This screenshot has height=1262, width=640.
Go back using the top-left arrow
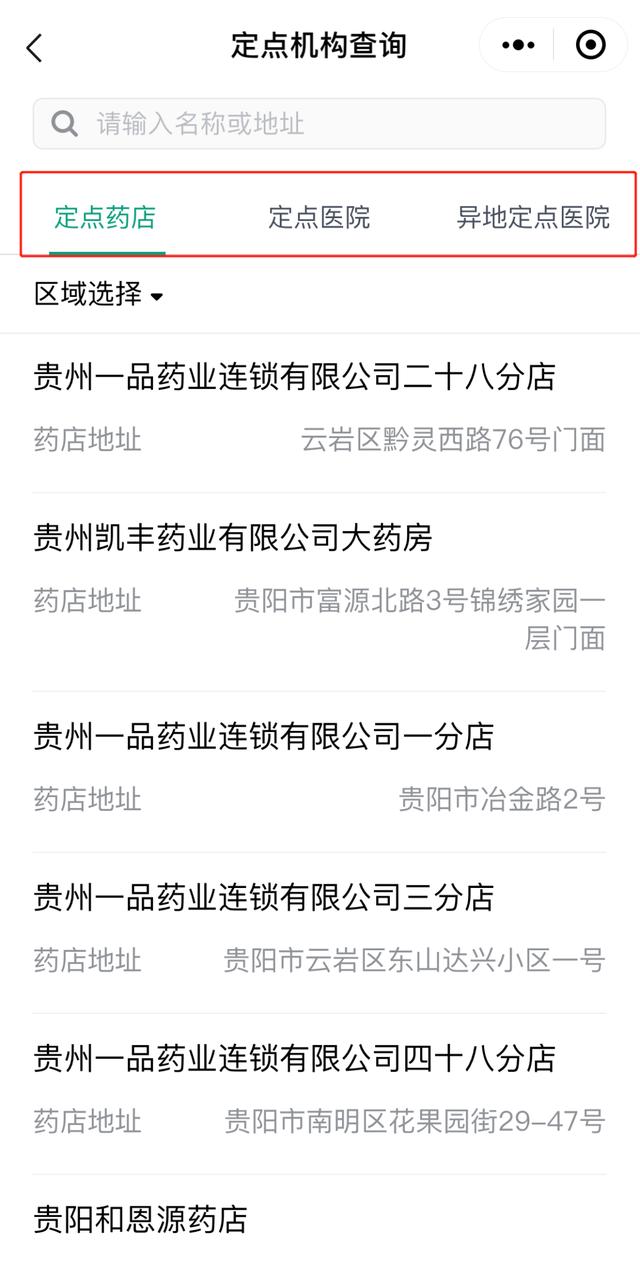coord(35,47)
